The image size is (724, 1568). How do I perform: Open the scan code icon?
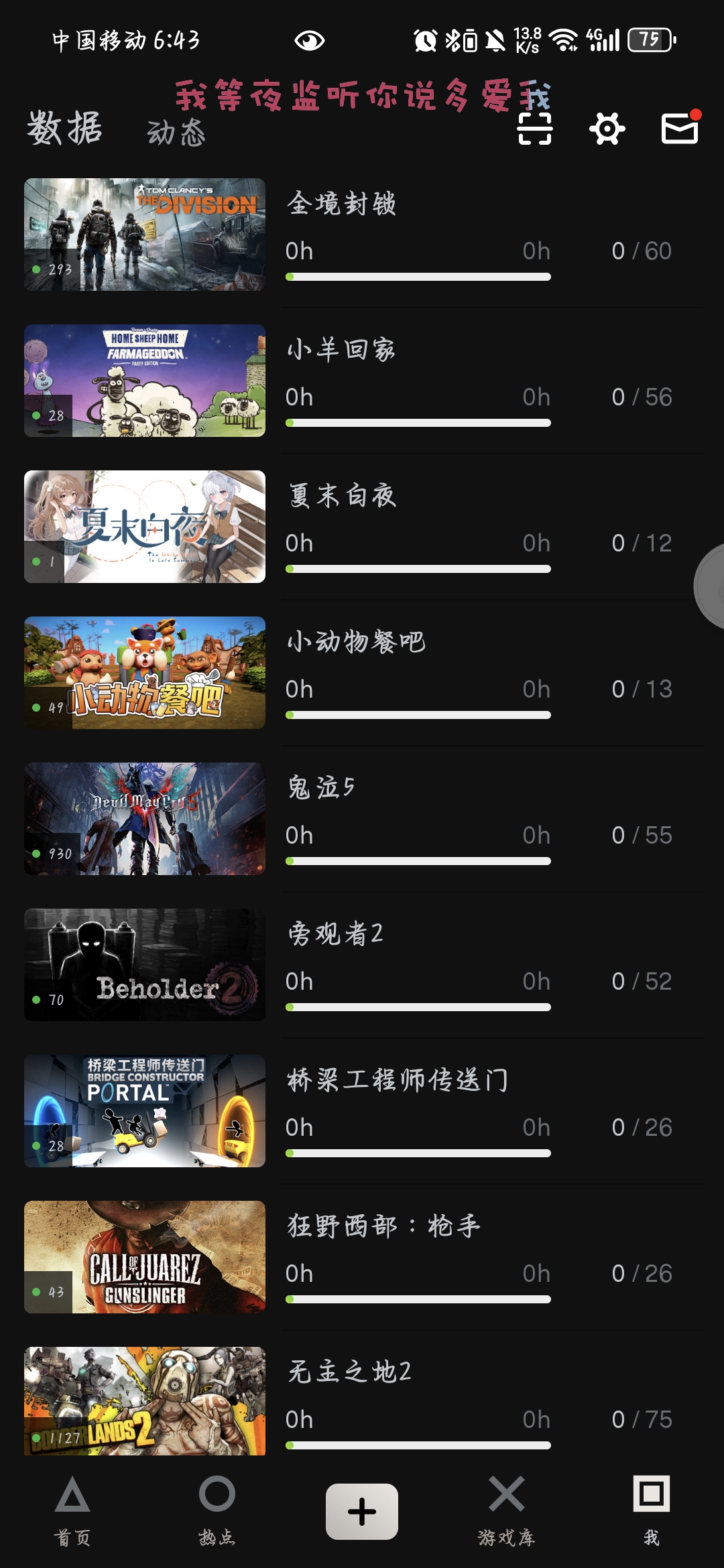[x=535, y=128]
